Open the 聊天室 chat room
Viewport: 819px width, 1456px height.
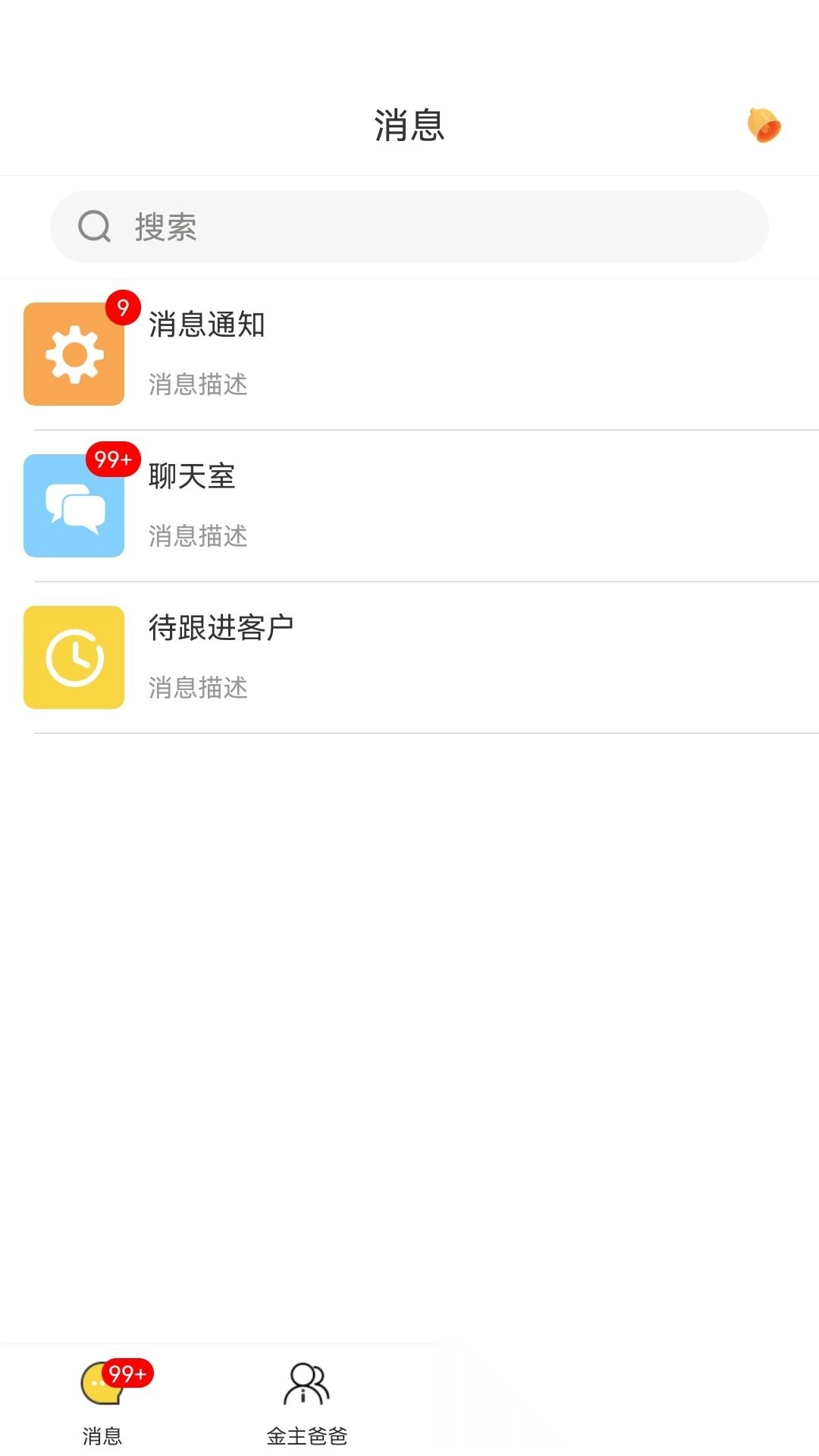409,506
